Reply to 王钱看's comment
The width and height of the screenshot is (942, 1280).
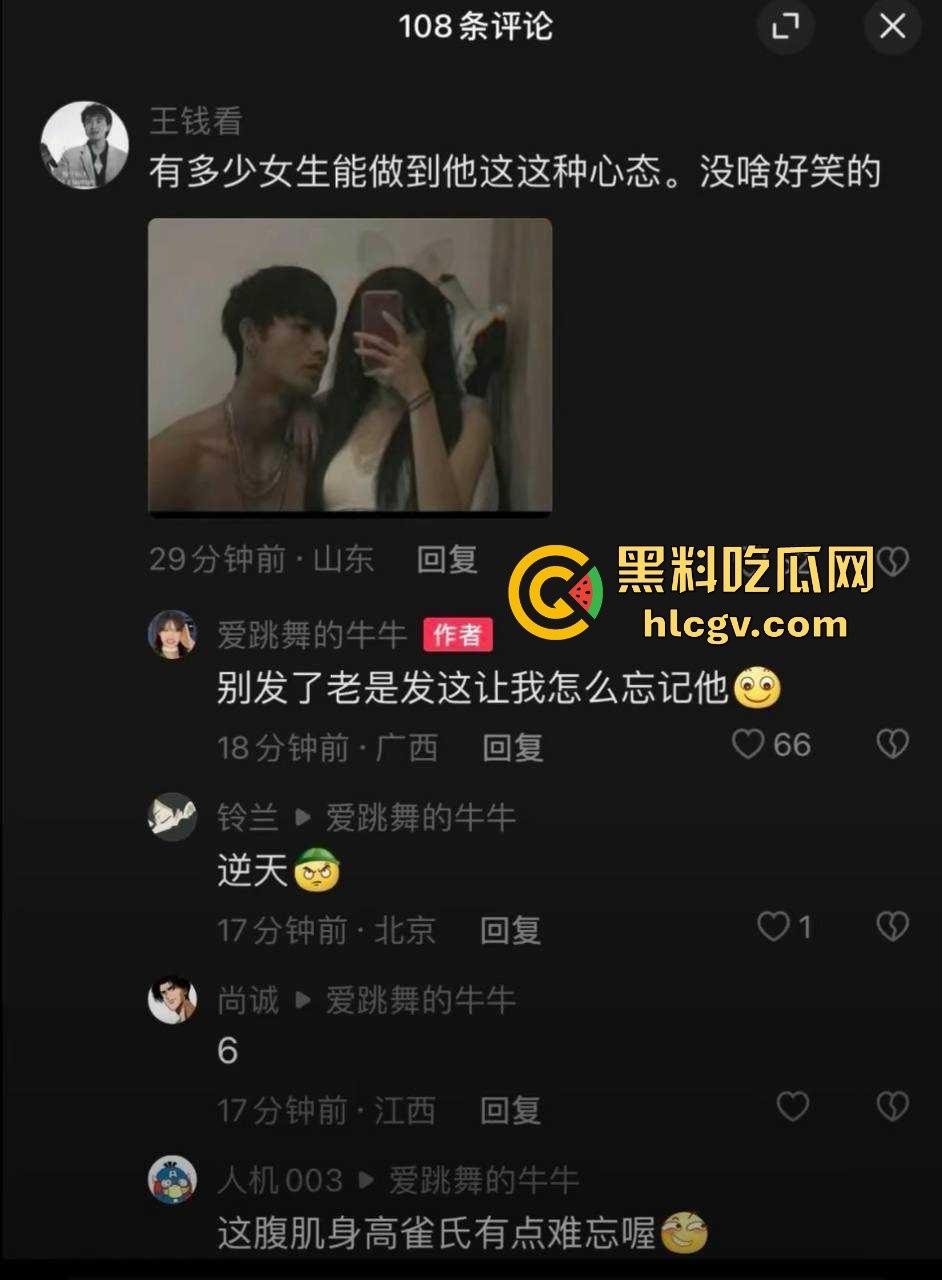point(447,559)
